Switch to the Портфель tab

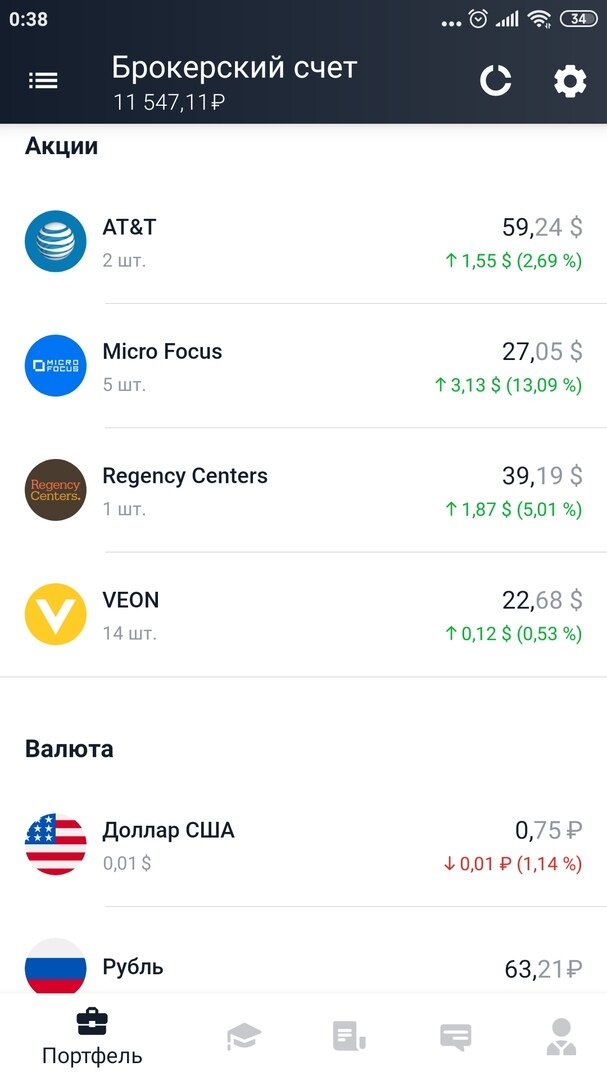tap(92, 1037)
